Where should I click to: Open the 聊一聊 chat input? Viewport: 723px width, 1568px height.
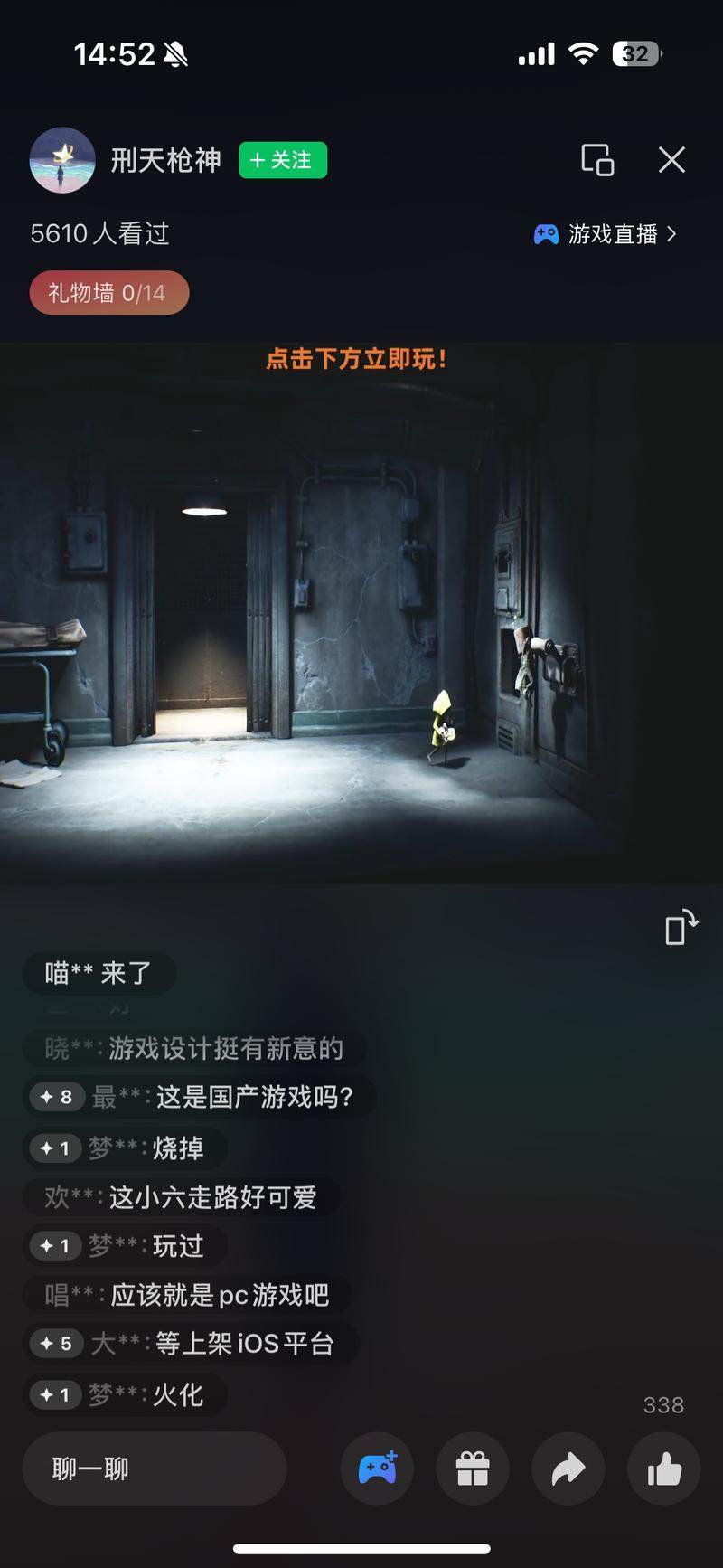coord(154,1469)
